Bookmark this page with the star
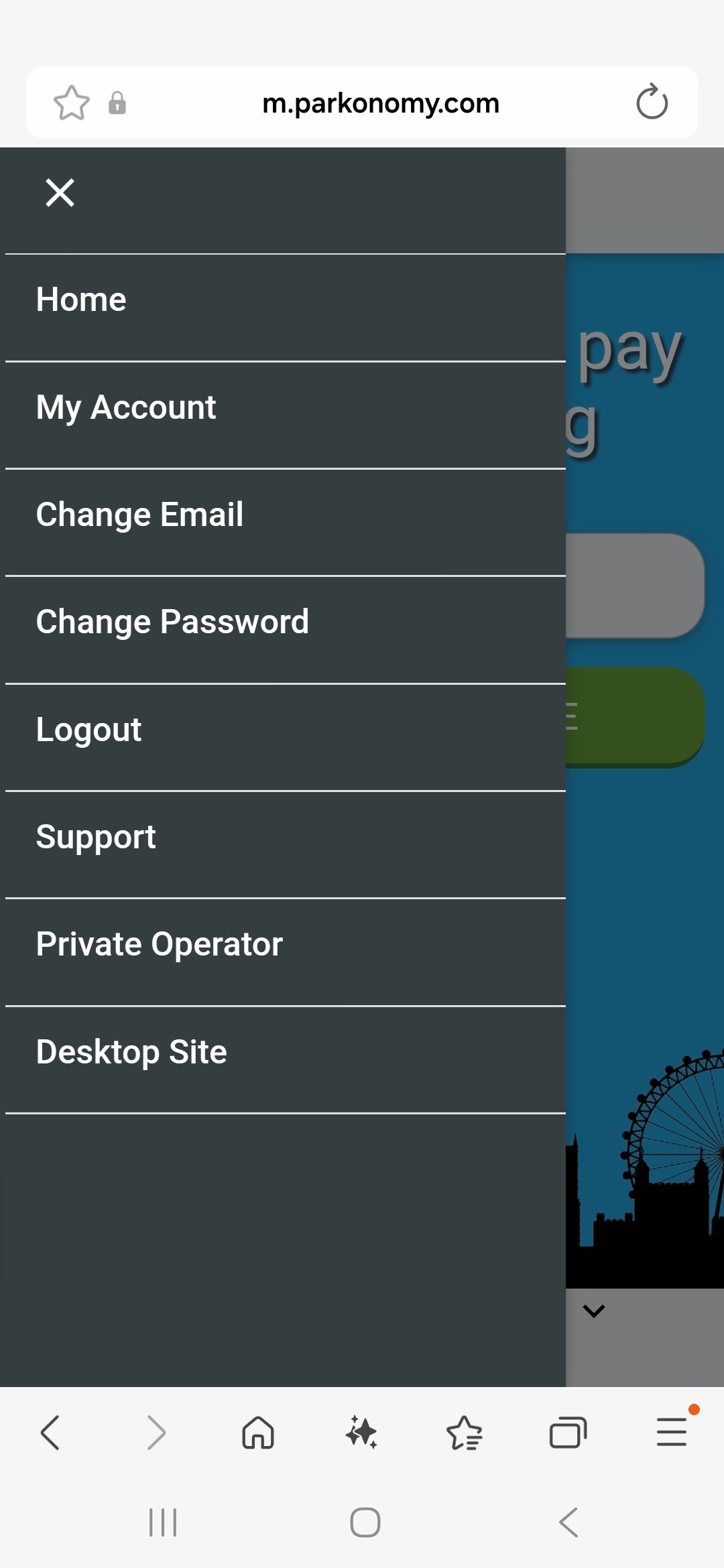The width and height of the screenshot is (724, 1568). point(71,103)
